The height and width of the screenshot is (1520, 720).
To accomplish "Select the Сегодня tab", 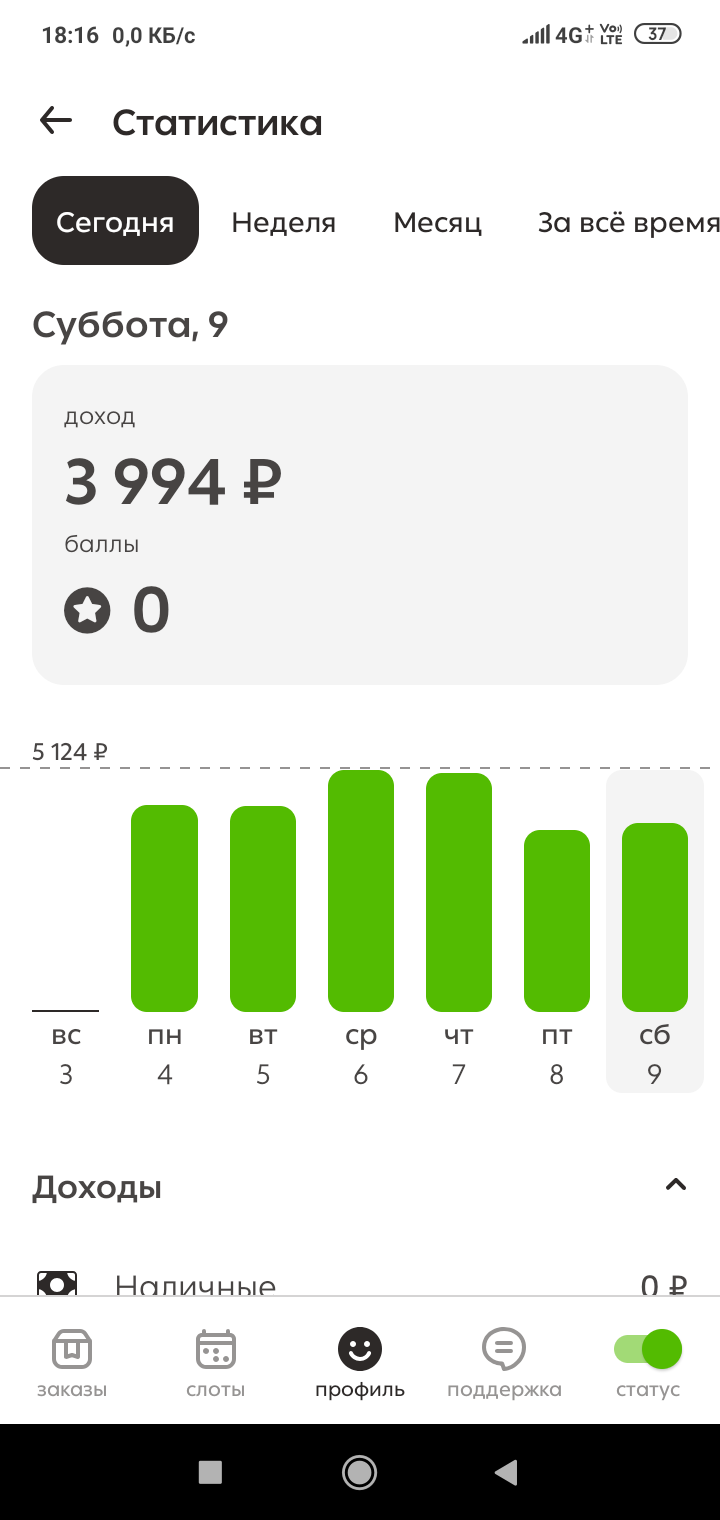I will click(115, 221).
